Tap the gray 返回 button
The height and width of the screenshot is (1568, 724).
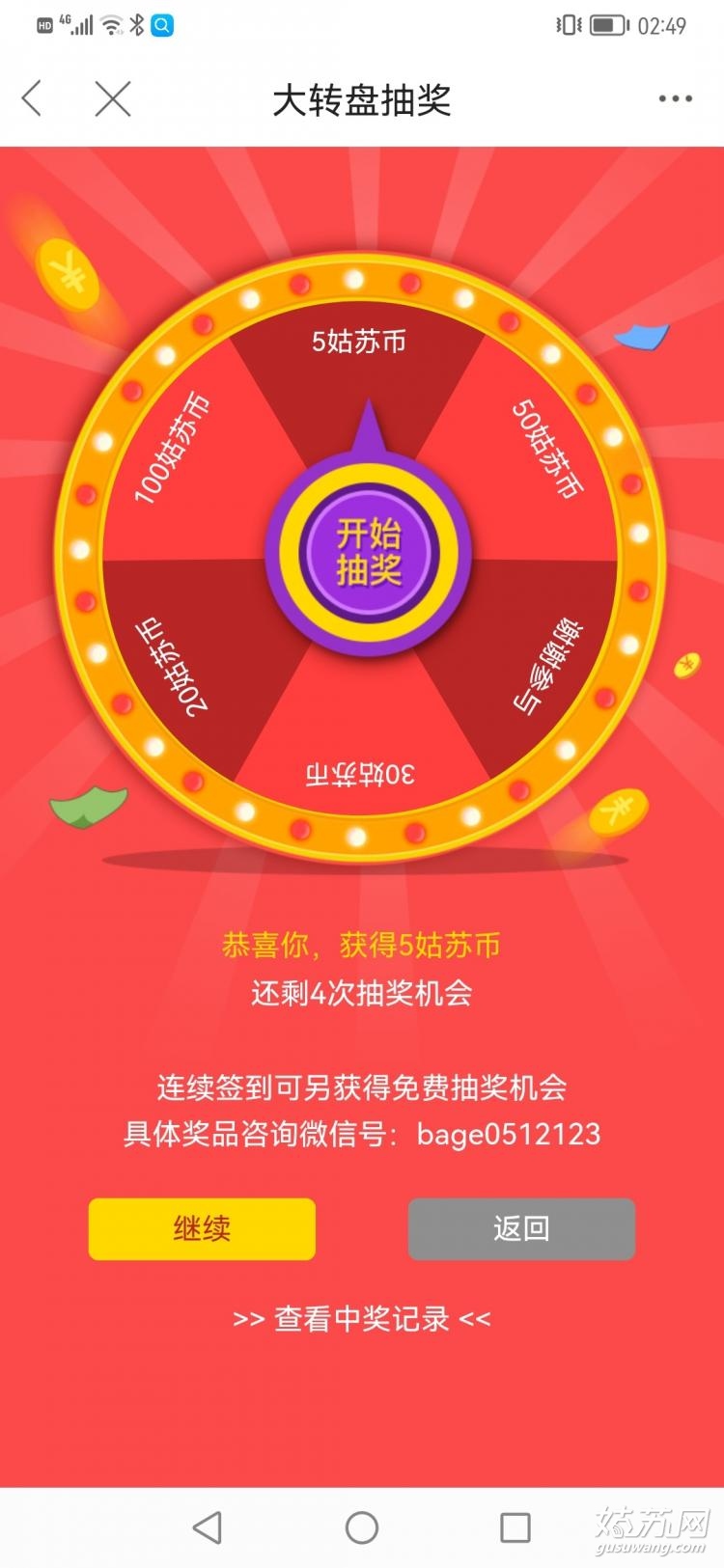click(521, 1228)
